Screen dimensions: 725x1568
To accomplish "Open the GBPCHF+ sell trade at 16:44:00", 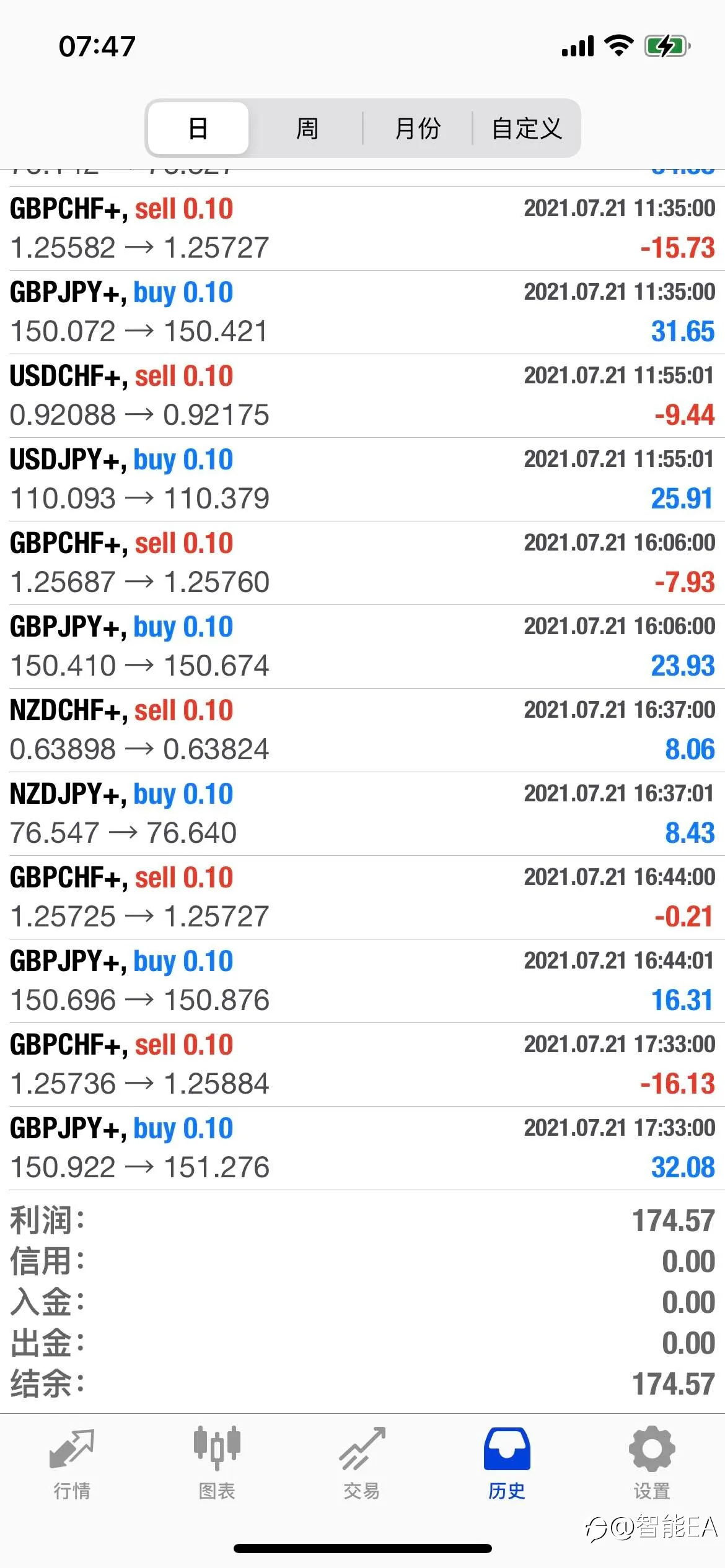I will (362, 897).
